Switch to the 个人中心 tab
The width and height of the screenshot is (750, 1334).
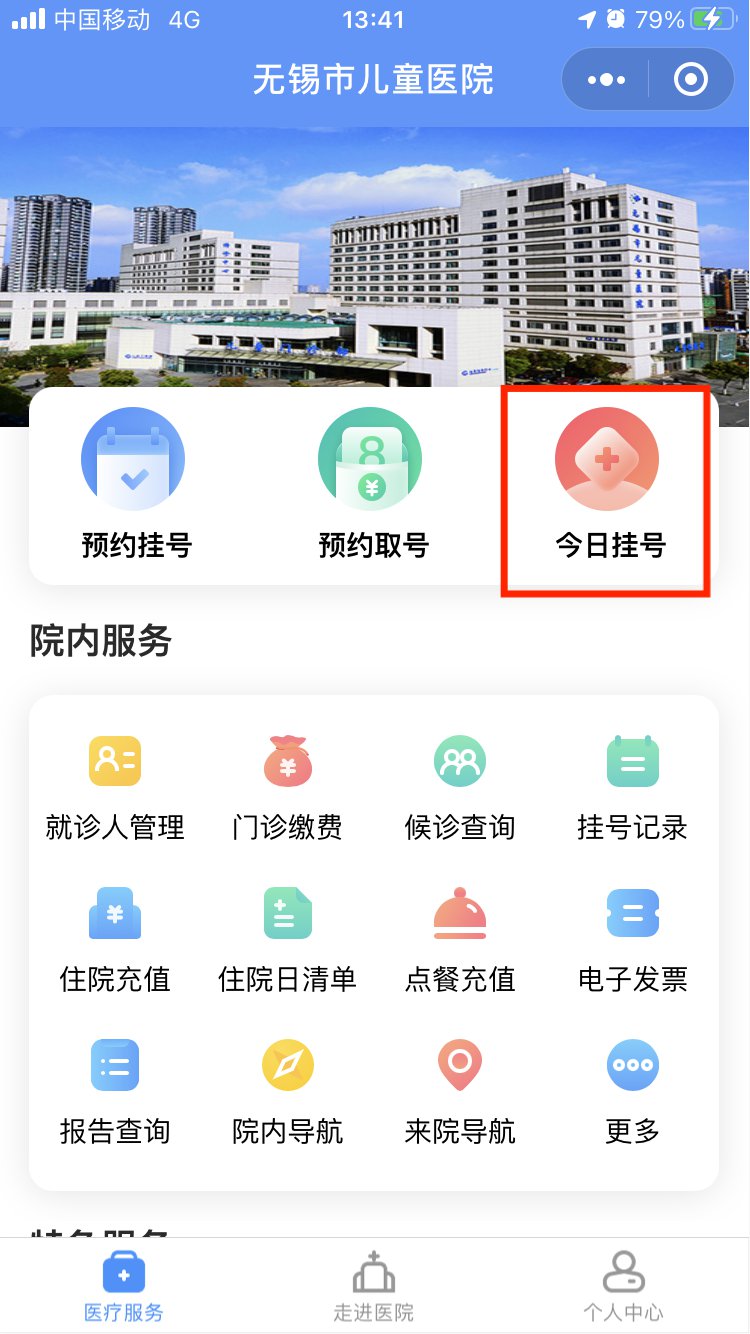point(623,1287)
